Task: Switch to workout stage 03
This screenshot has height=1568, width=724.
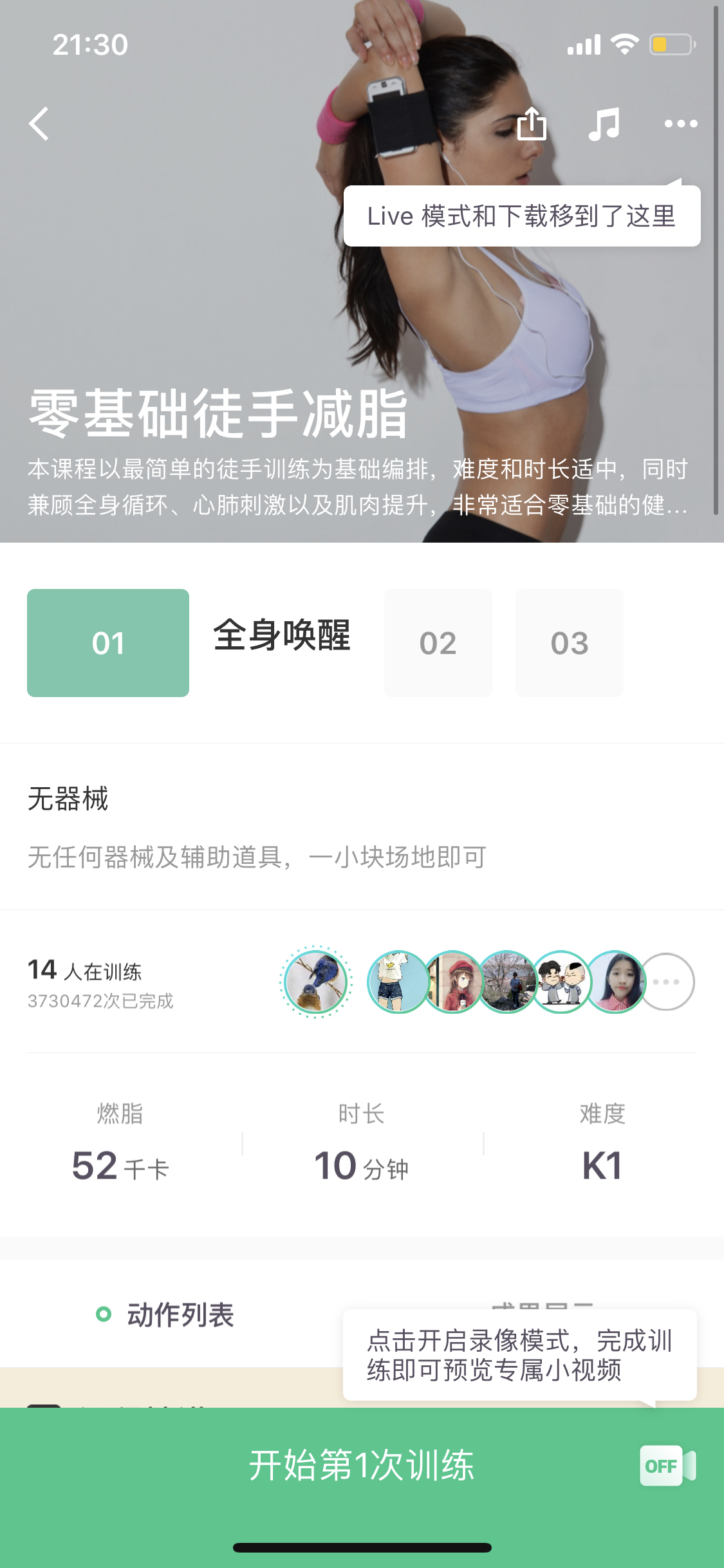Action: (x=570, y=643)
